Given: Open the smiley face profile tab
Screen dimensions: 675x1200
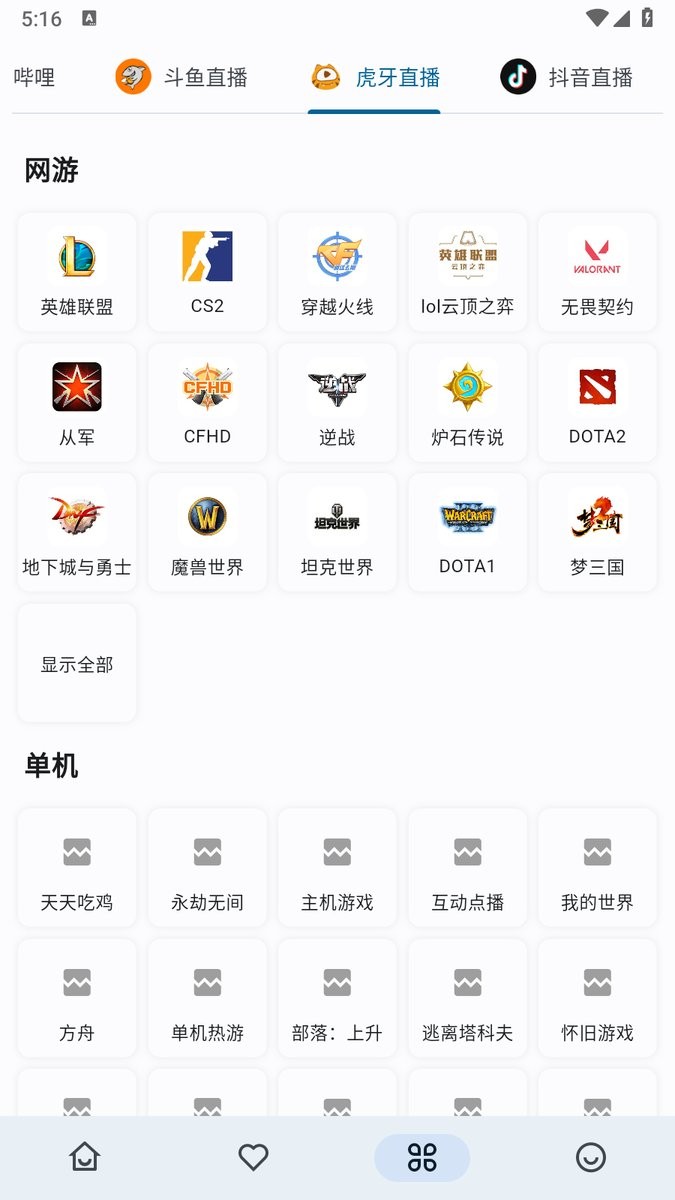Looking at the screenshot, I should point(591,1158).
